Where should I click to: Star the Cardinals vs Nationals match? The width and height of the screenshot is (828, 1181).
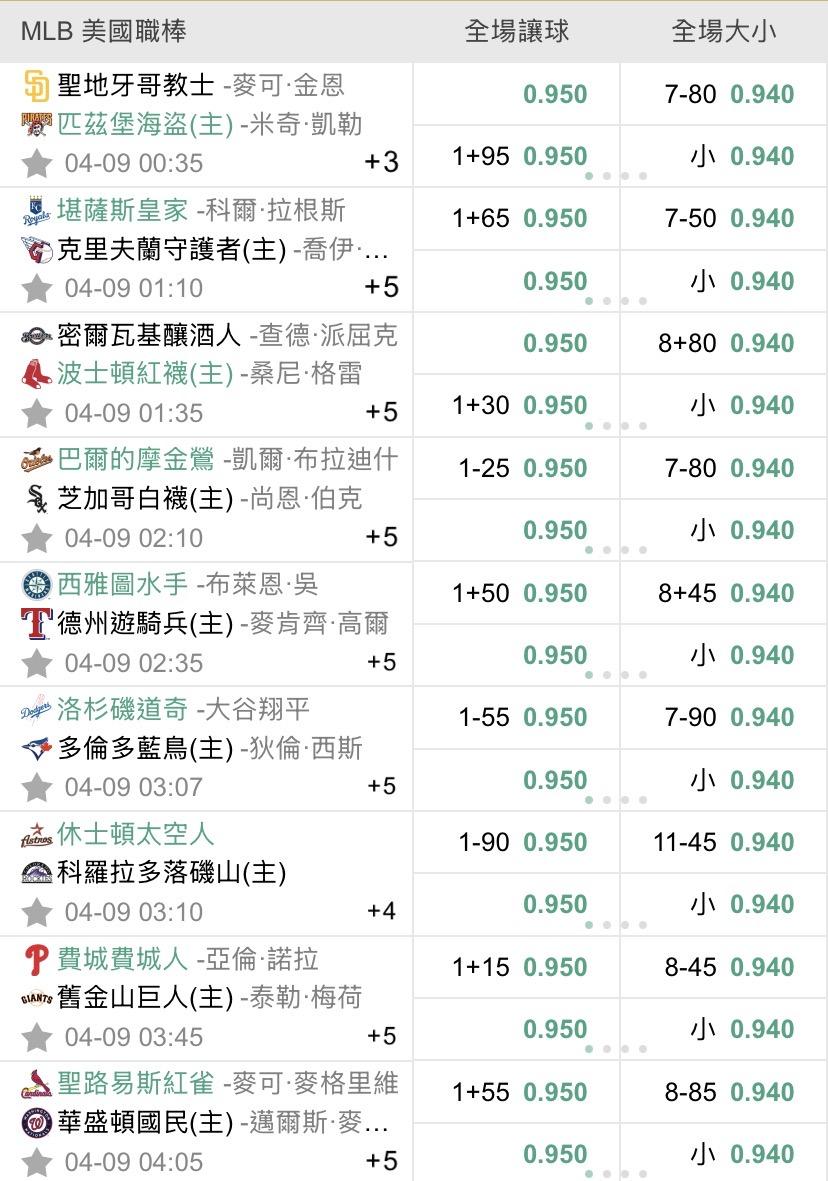coord(37,1161)
